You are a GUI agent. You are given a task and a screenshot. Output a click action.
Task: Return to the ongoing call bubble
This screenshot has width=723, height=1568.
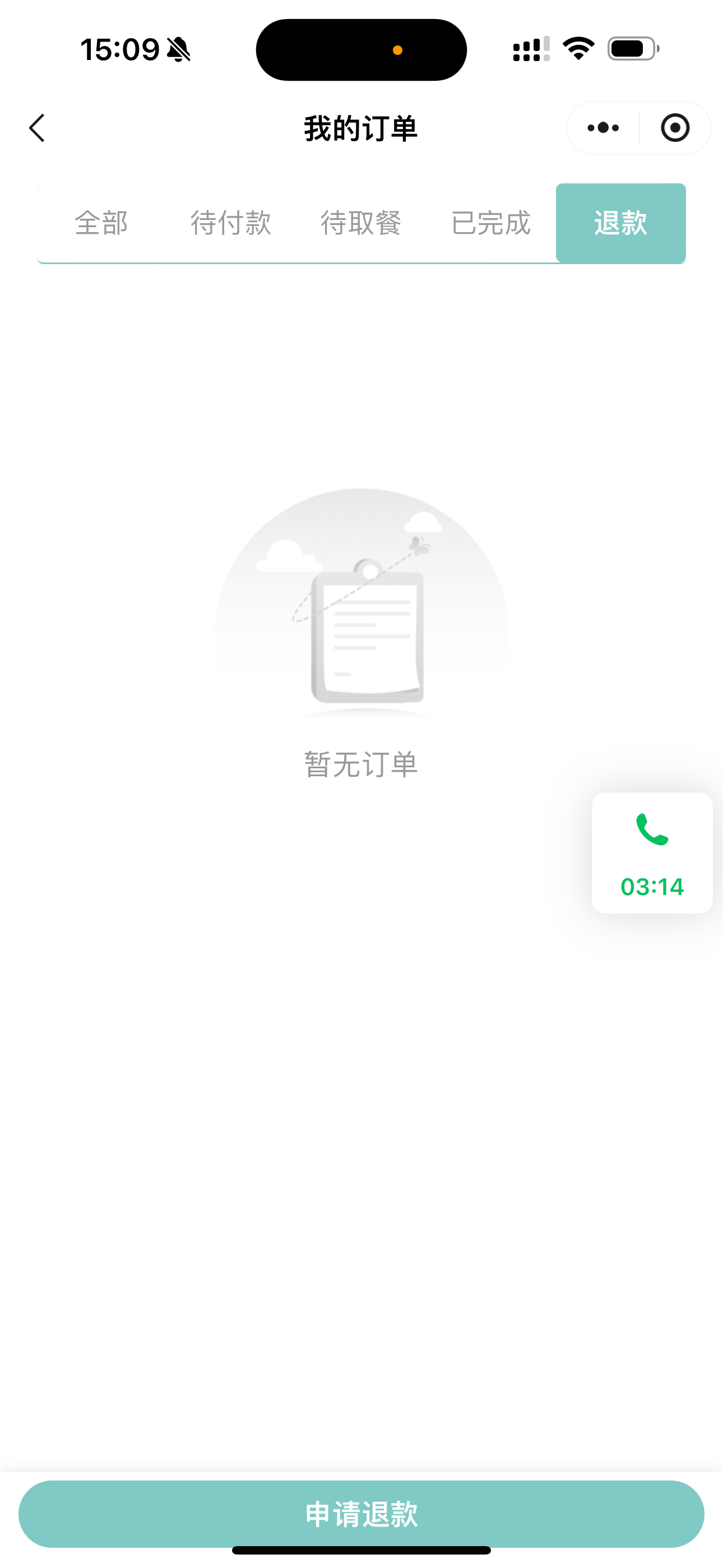[652, 852]
